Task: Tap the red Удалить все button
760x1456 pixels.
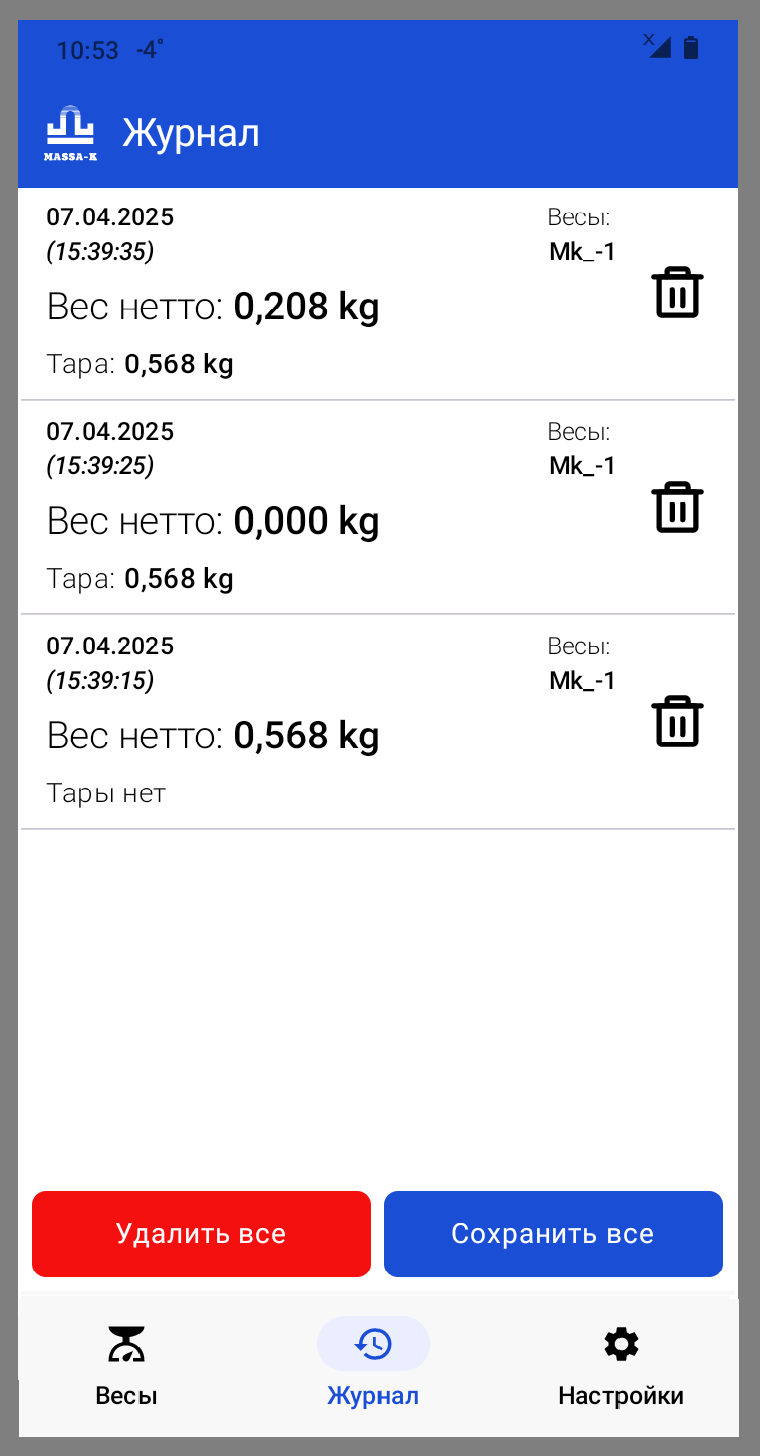Action: point(201,1234)
